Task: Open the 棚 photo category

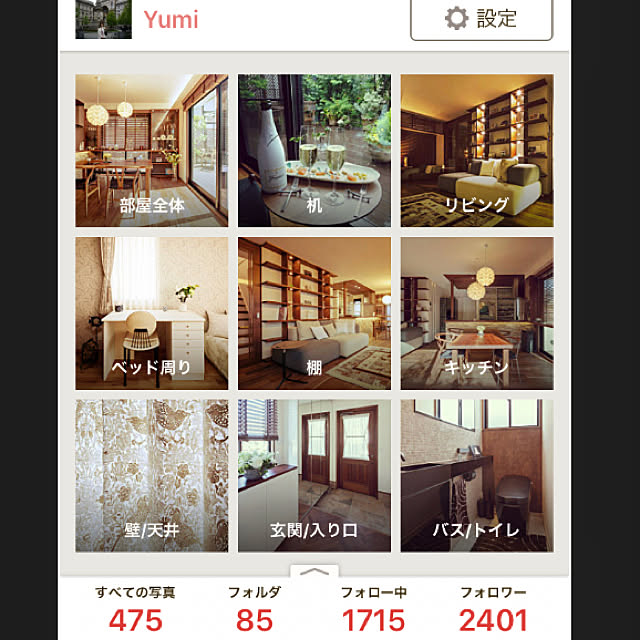Action: point(314,313)
